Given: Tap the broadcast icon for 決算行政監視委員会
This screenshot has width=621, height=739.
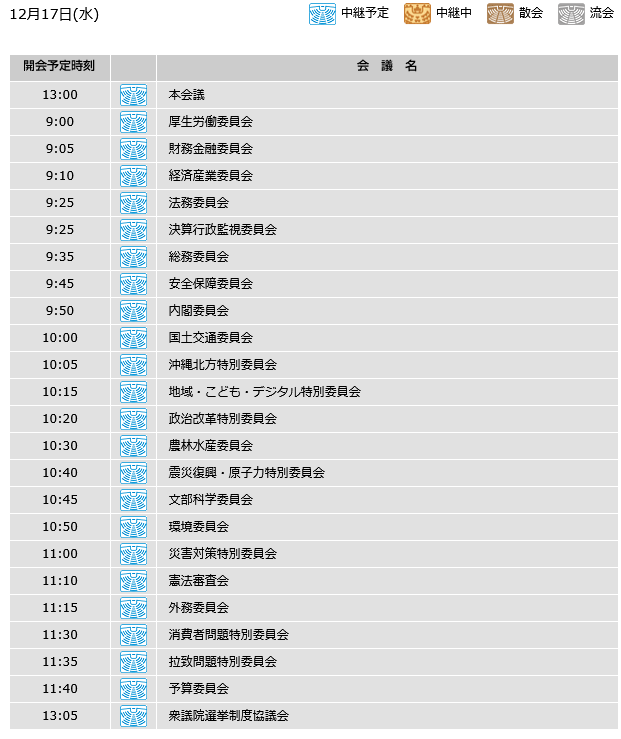Looking at the screenshot, I should tap(133, 230).
